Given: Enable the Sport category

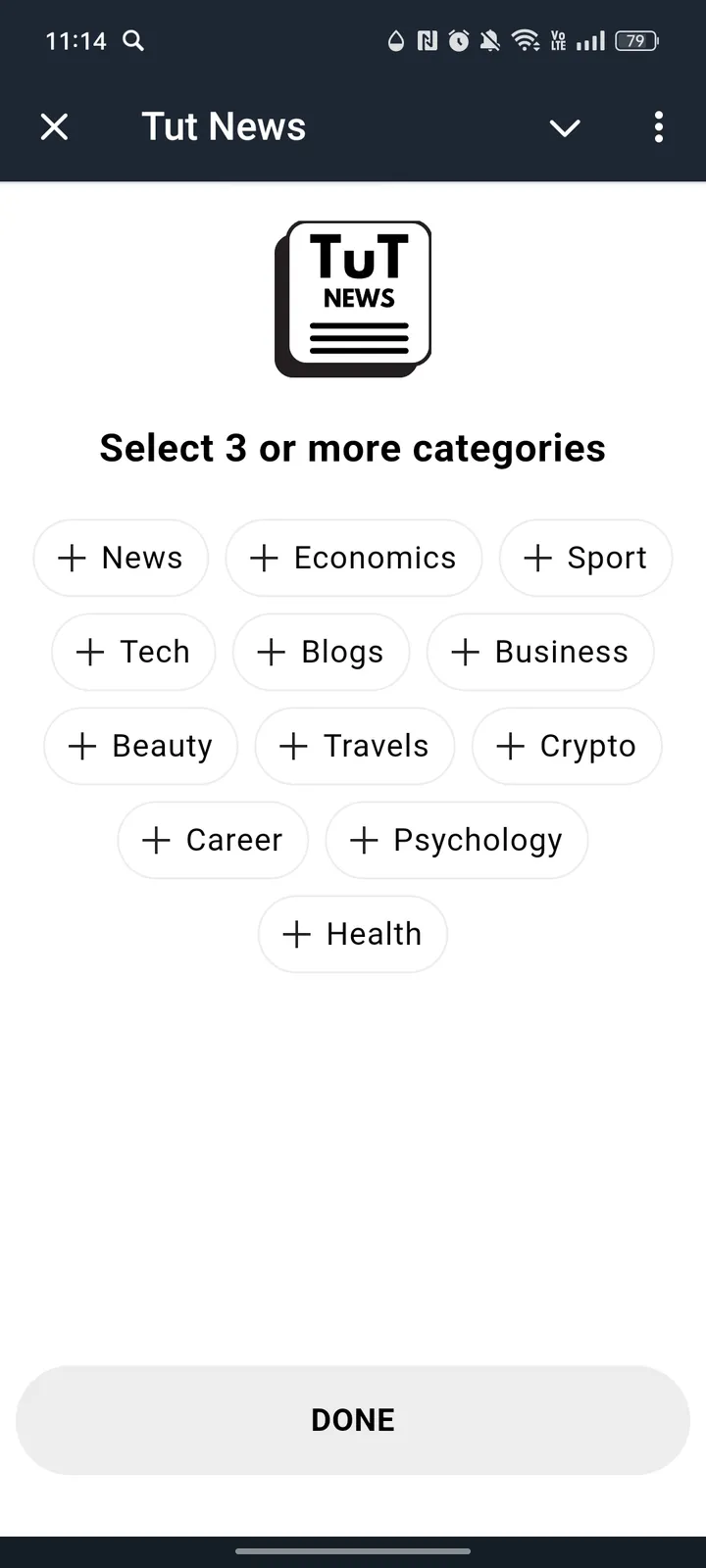Looking at the screenshot, I should [x=585, y=558].
